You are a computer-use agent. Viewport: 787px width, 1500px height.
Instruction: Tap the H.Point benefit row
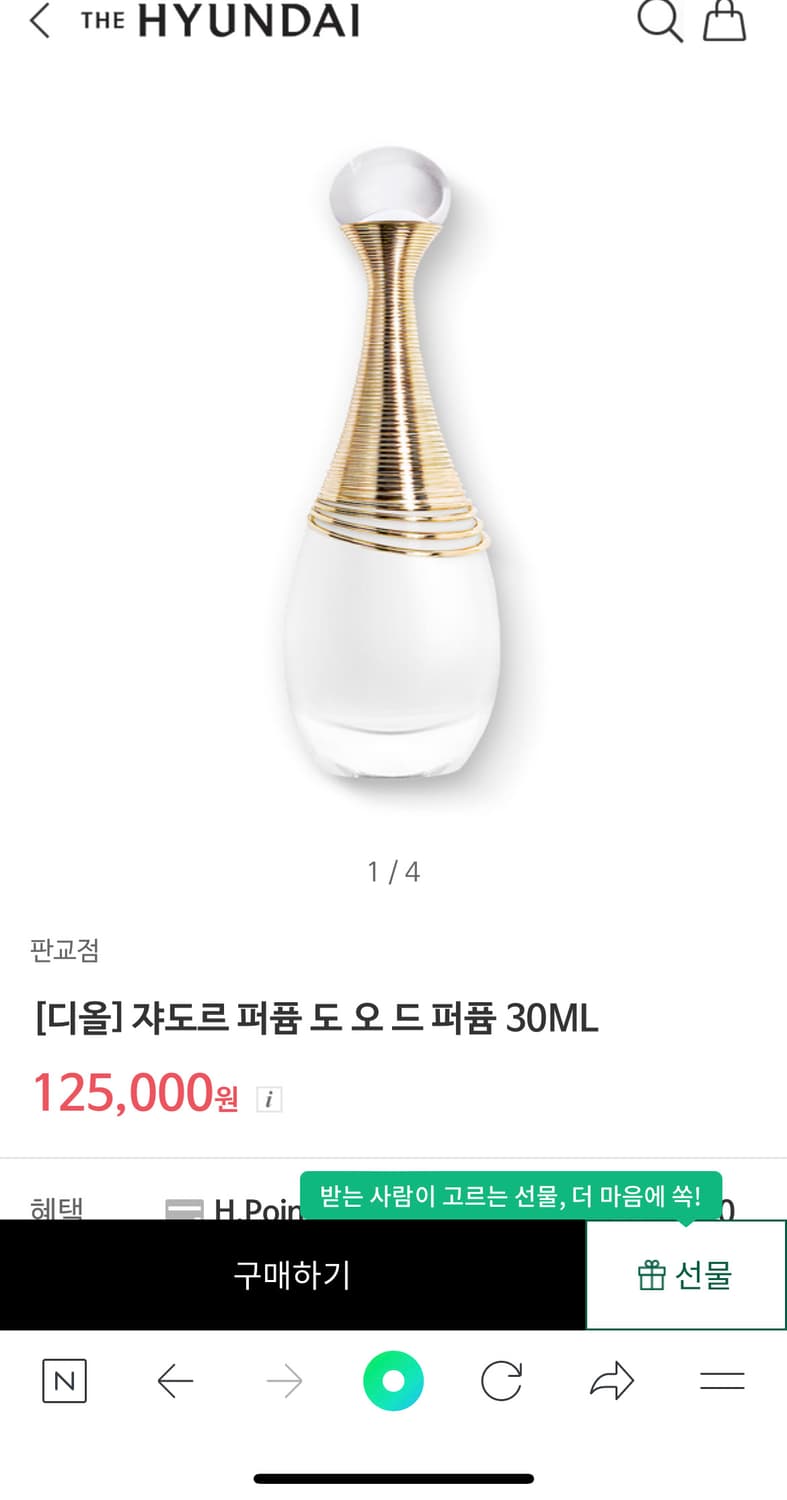tap(300, 1210)
